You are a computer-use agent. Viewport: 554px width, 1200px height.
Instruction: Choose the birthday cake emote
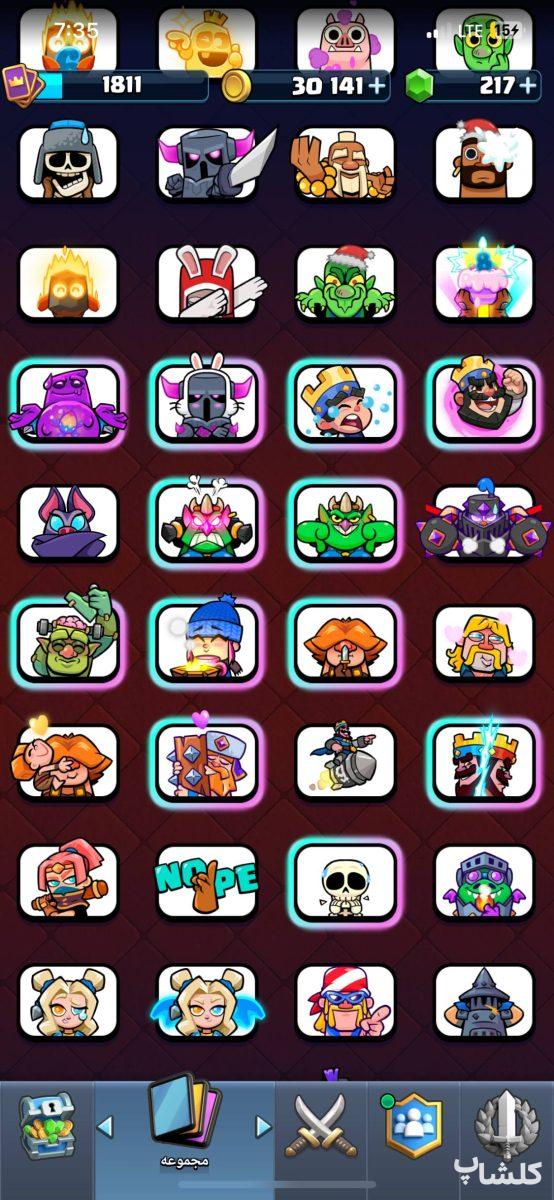(484, 280)
